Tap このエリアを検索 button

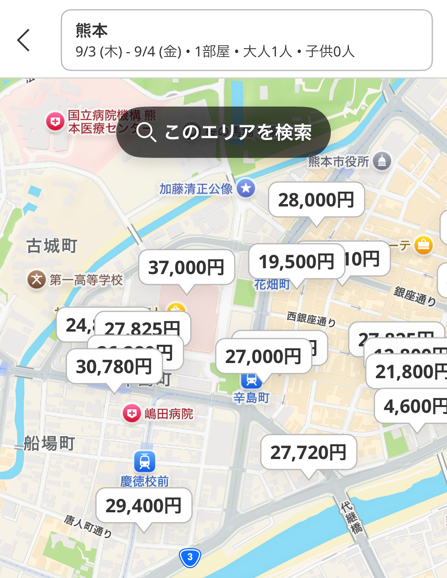click(223, 132)
